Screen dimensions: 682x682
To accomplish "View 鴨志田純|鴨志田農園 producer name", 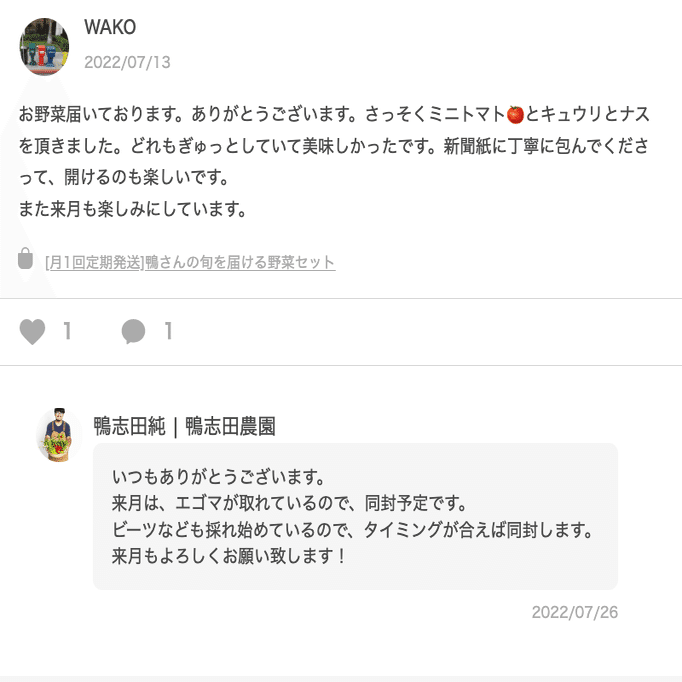I will (x=184, y=426).
